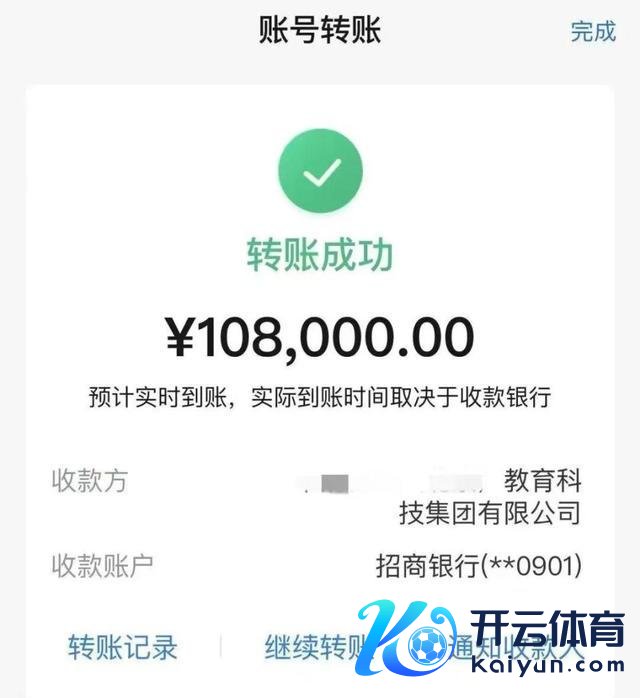Tap 完成 to finish the transfer
Viewport: 640px width, 698px height.
592,32
